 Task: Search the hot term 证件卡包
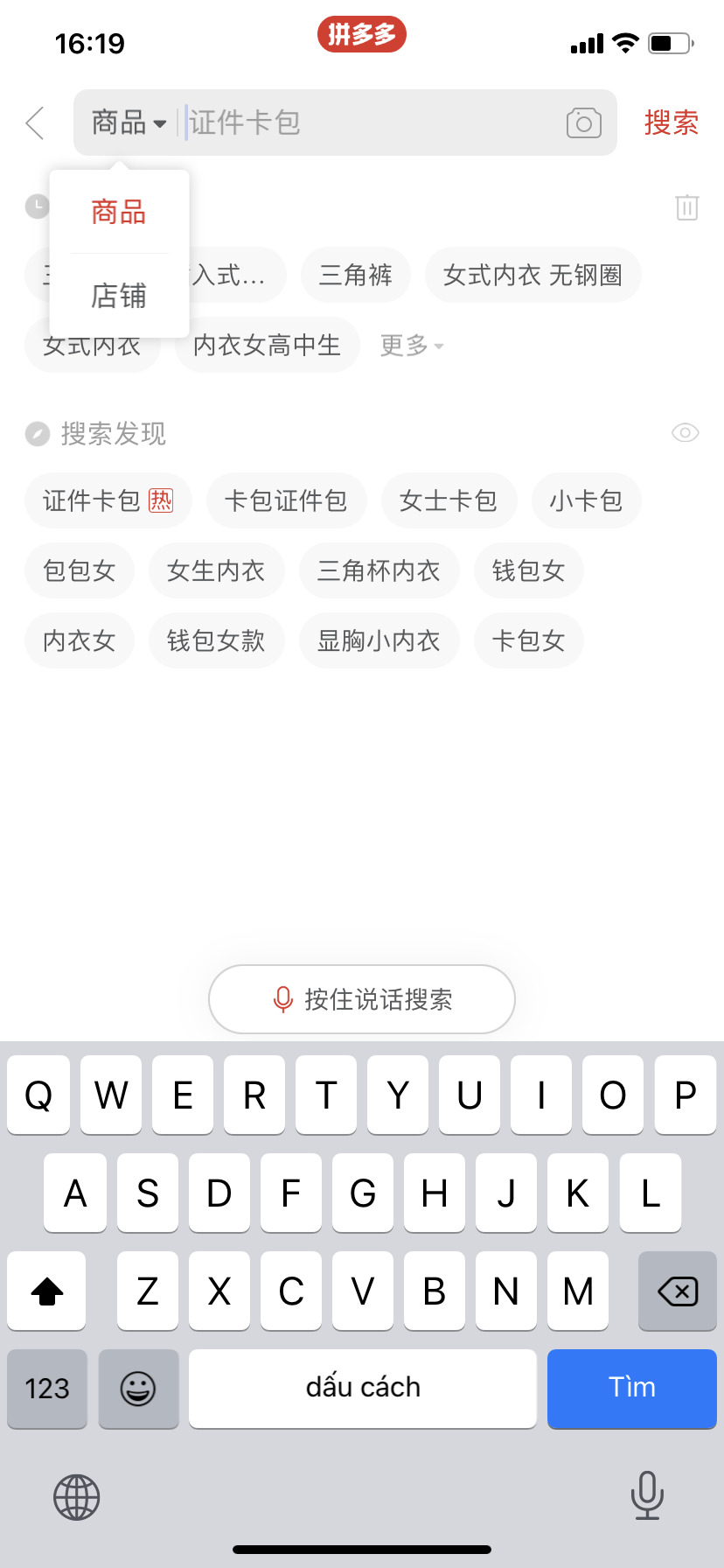[x=108, y=500]
